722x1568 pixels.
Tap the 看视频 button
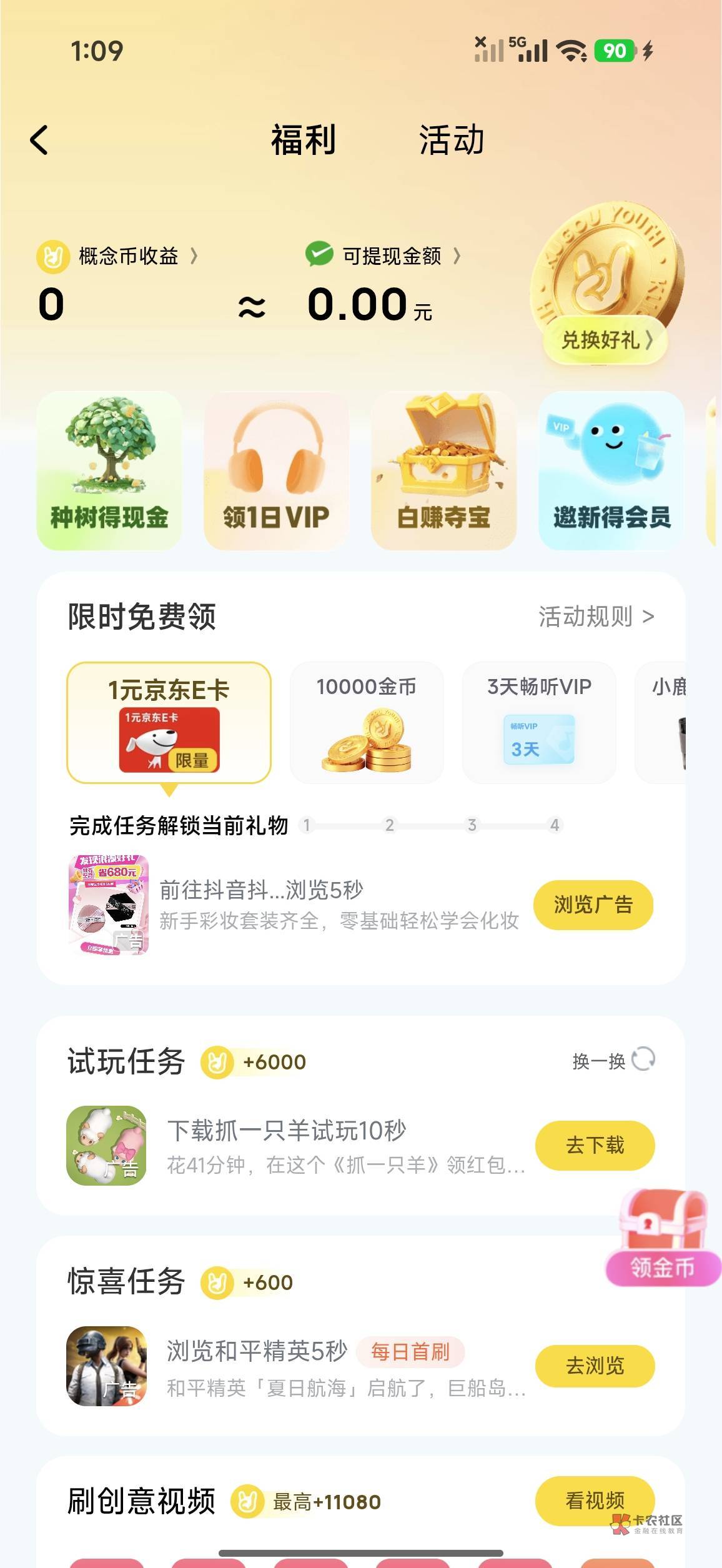(595, 1501)
